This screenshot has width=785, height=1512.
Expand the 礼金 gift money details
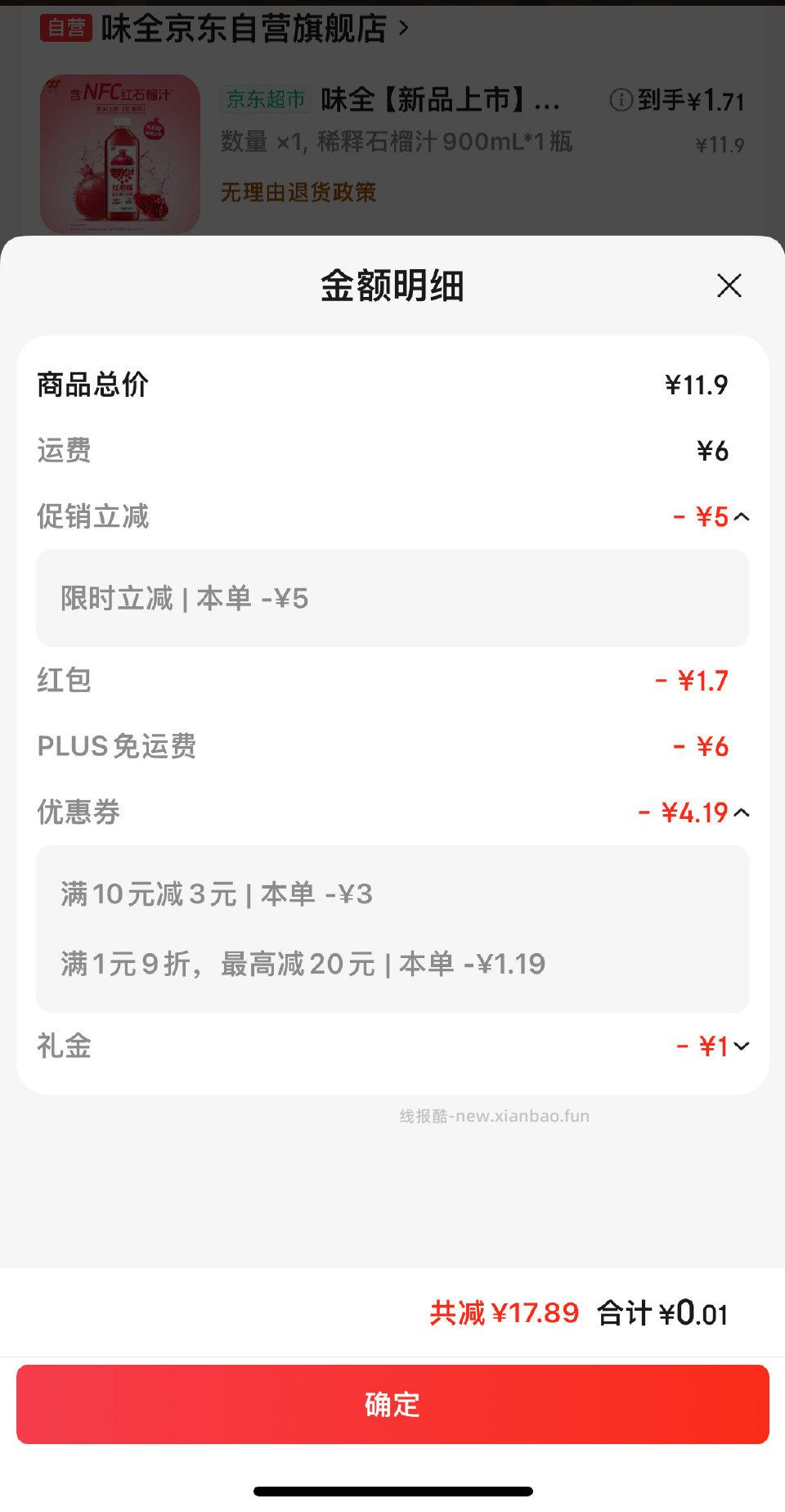click(x=742, y=1046)
